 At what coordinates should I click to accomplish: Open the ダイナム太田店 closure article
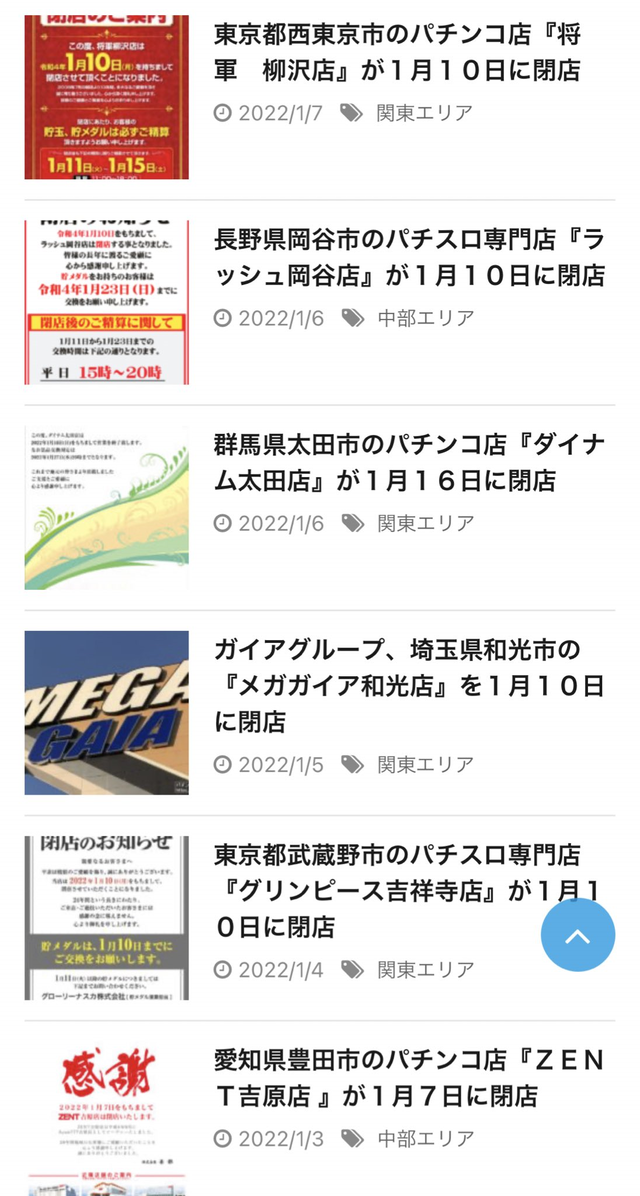click(410, 463)
